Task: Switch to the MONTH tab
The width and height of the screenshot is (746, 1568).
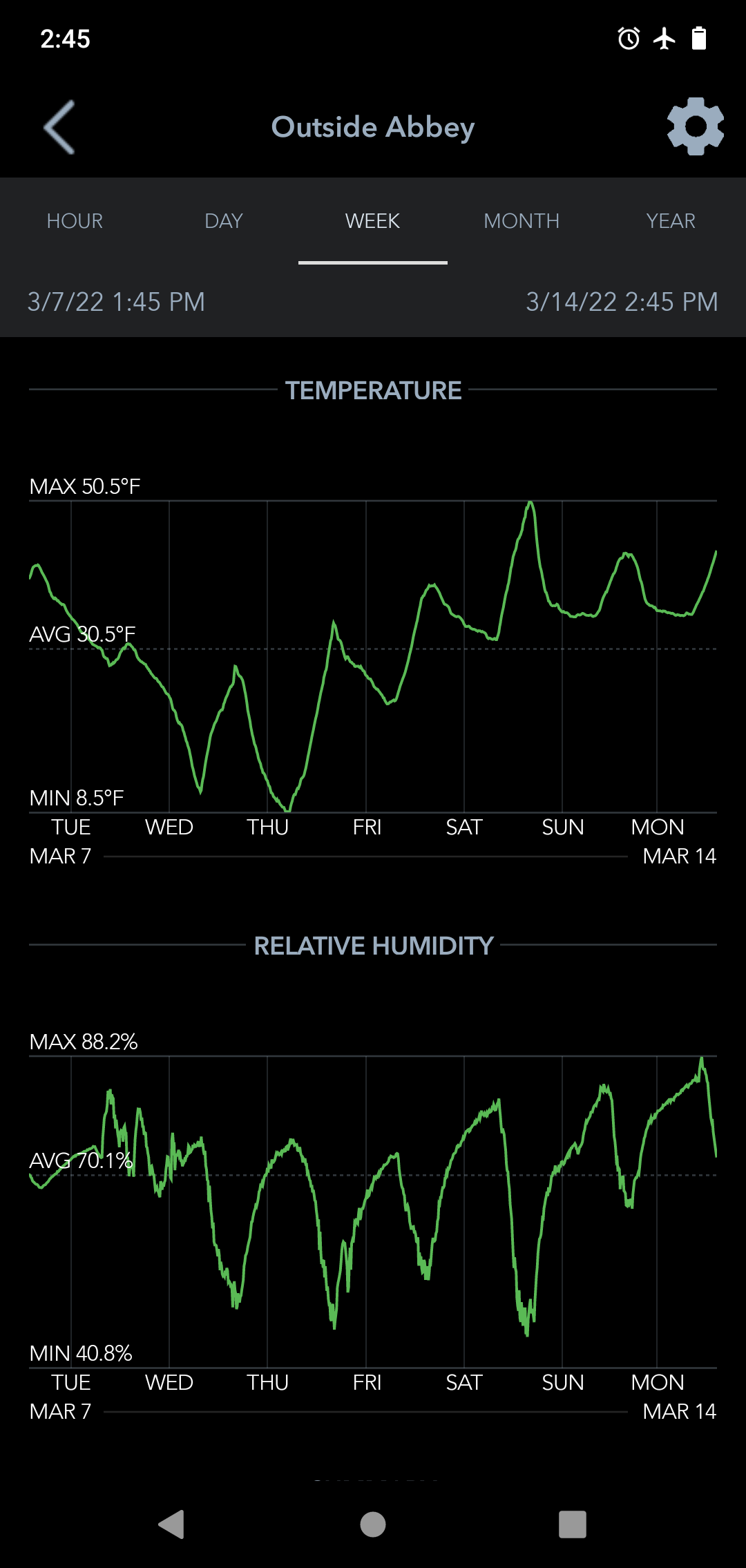Action: tap(522, 221)
